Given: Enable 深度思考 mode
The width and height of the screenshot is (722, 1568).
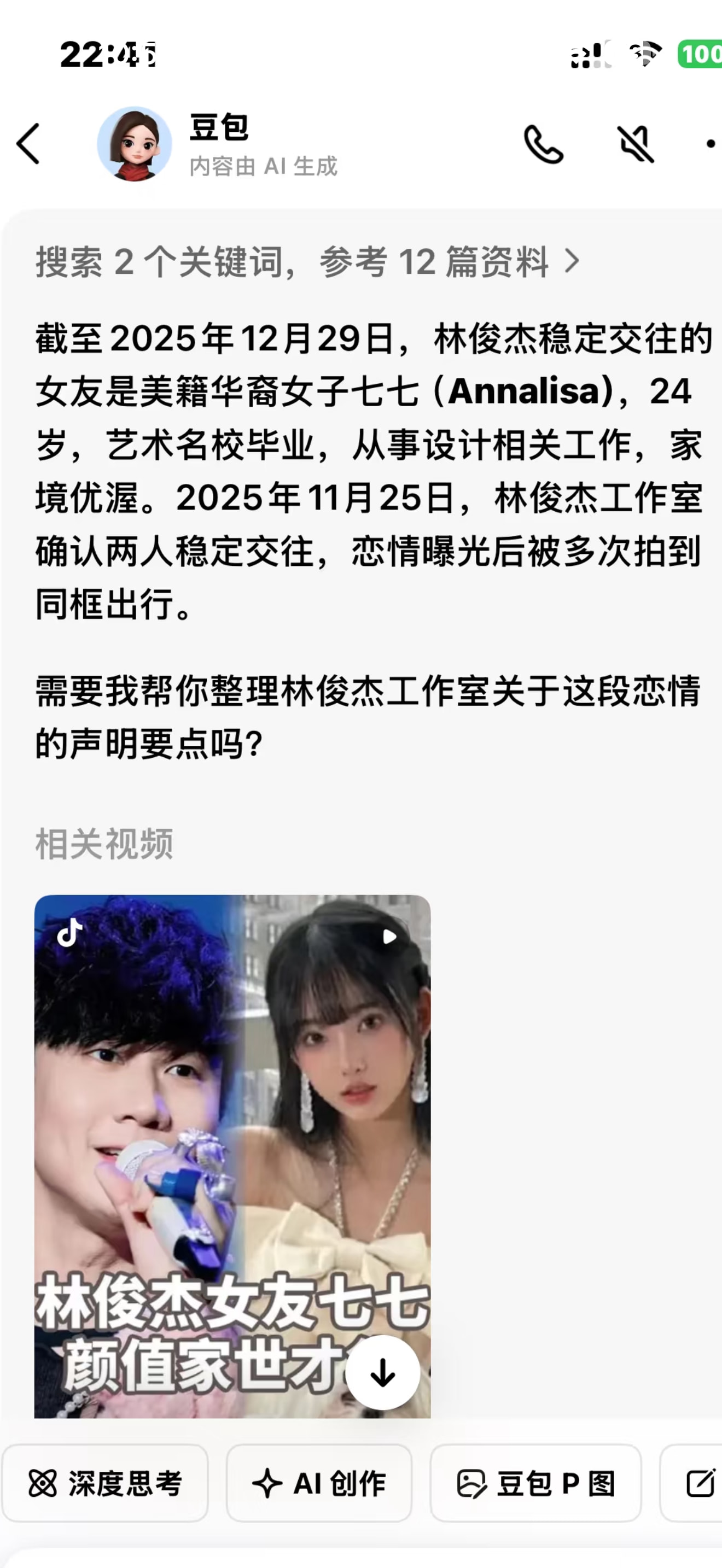Looking at the screenshot, I should [x=104, y=1483].
